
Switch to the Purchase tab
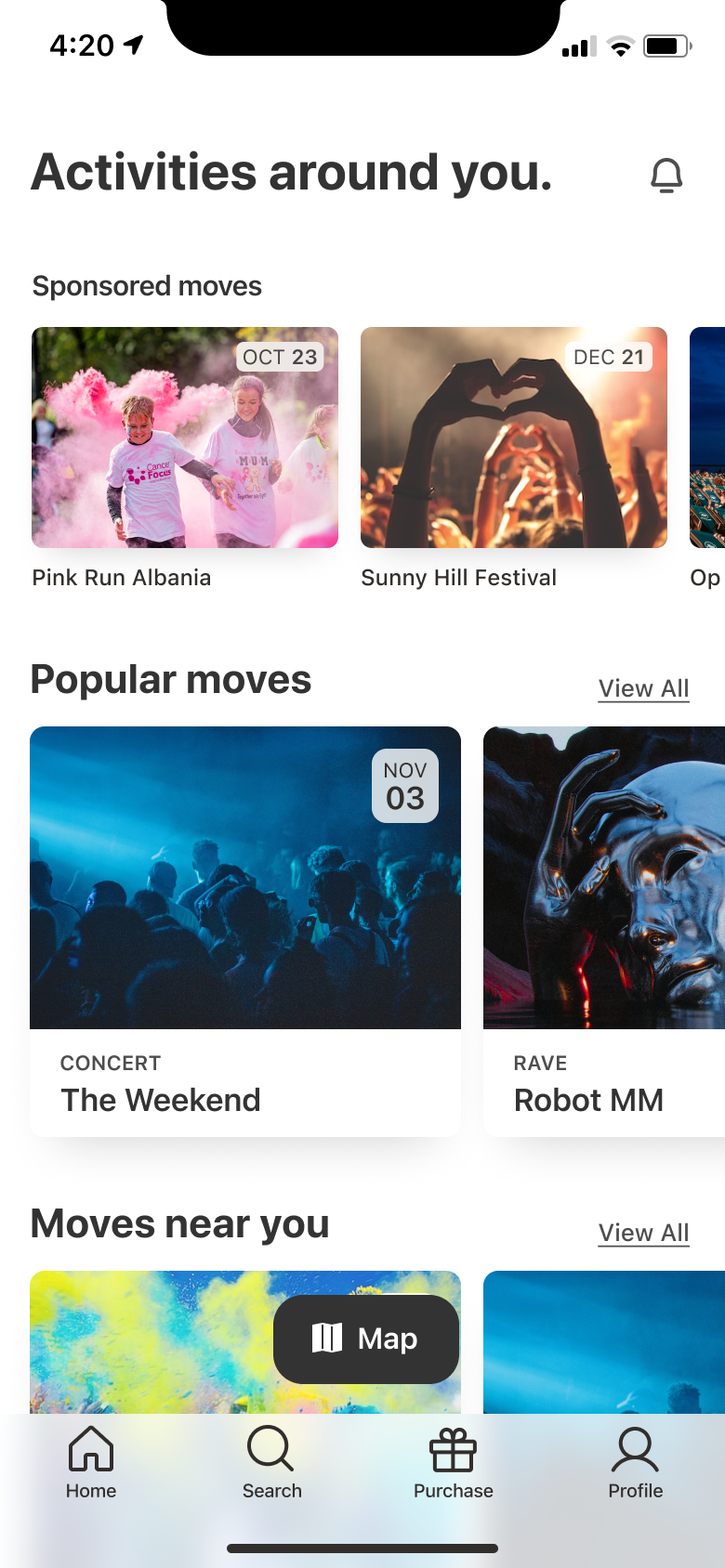pyautogui.click(x=454, y=1462)
